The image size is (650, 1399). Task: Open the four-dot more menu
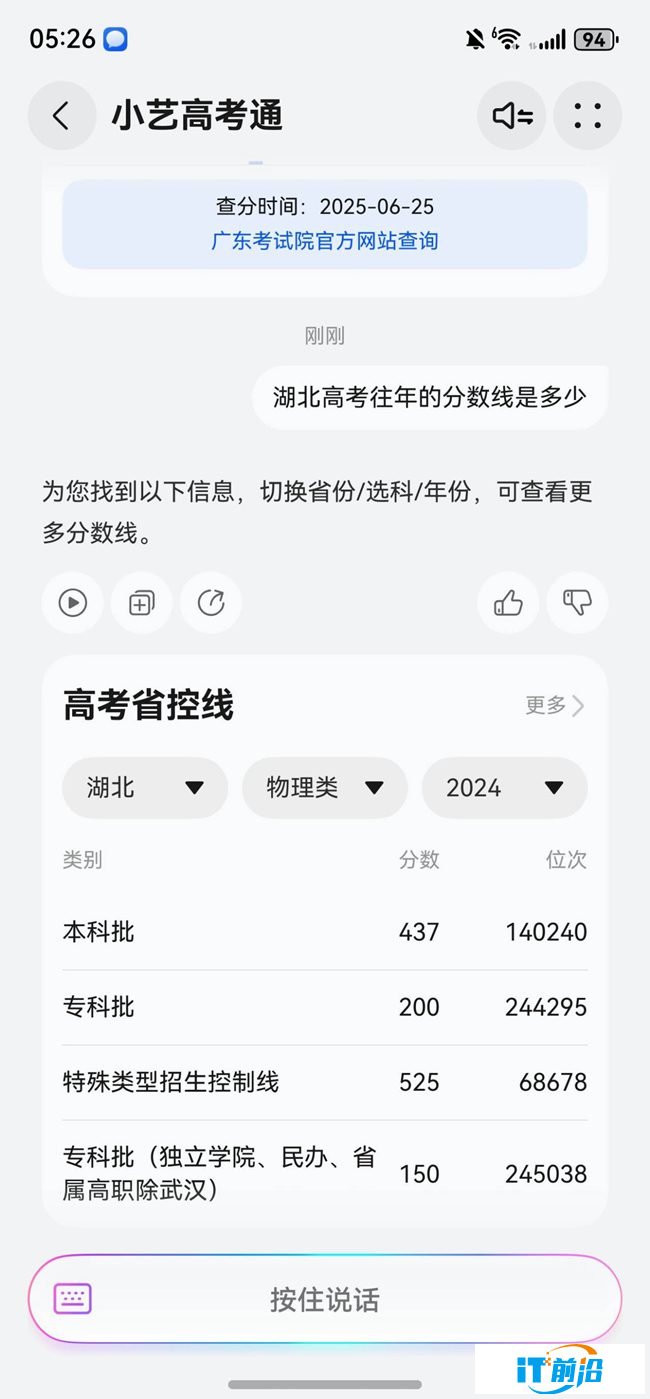(588, 116)
